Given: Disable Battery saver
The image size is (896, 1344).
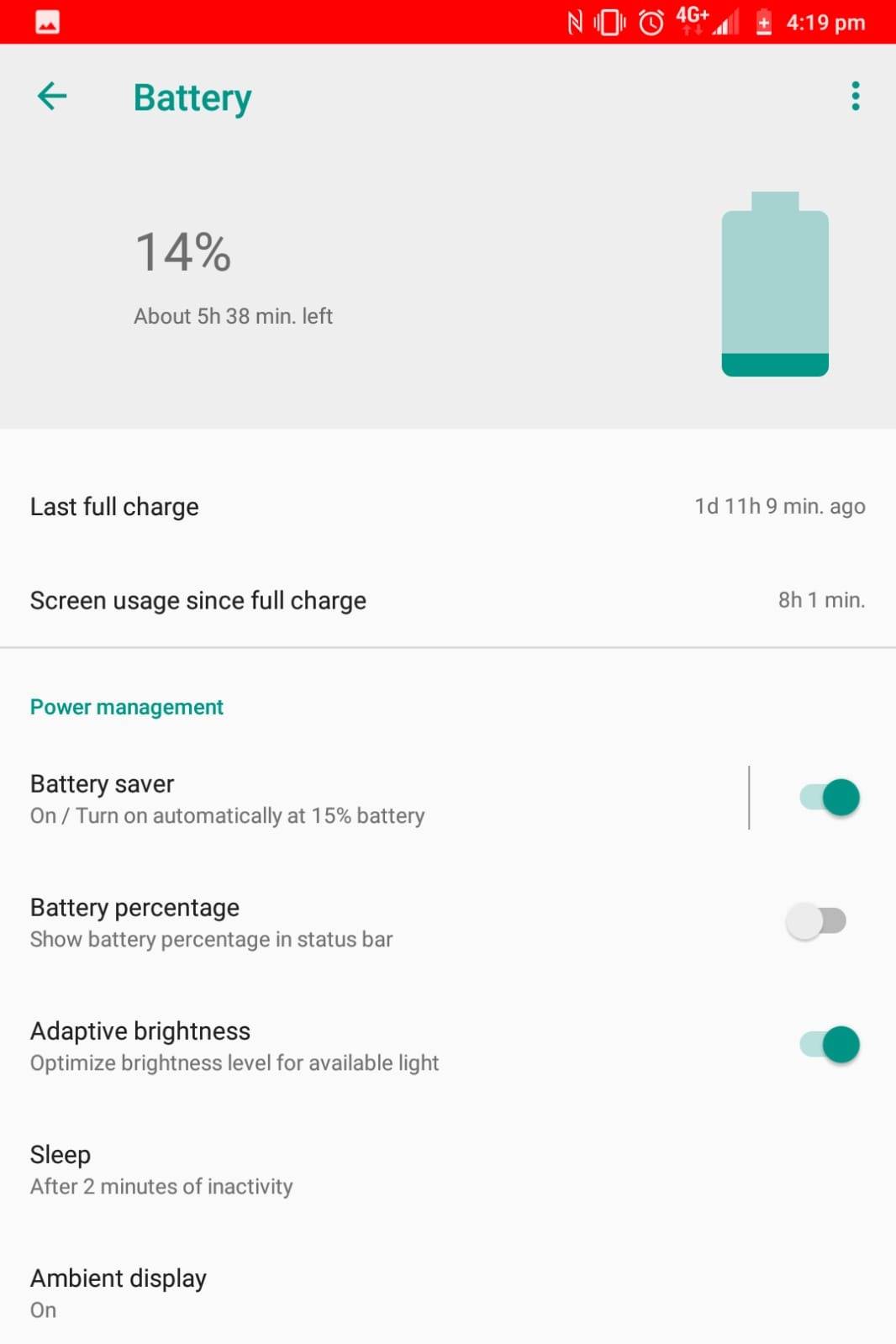Looking at the screenshot, I should coord(826,796).
